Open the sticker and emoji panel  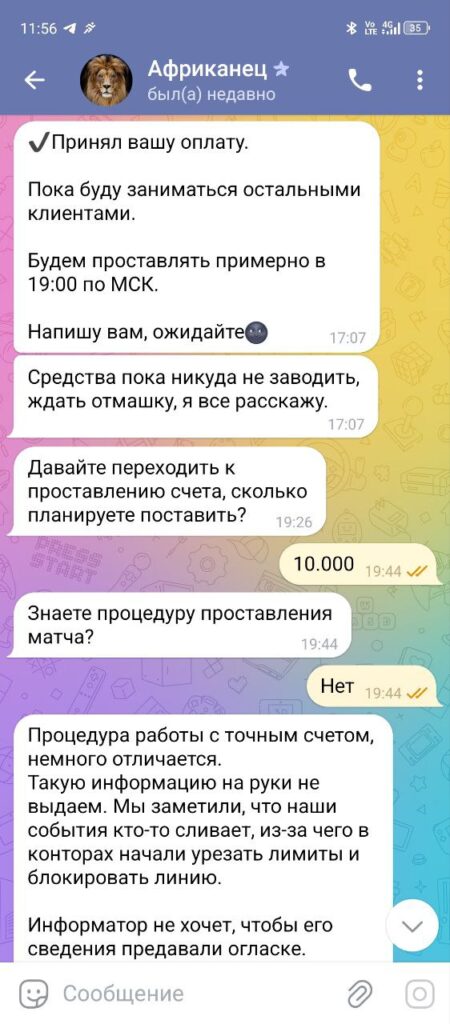(x=34, y=994)
